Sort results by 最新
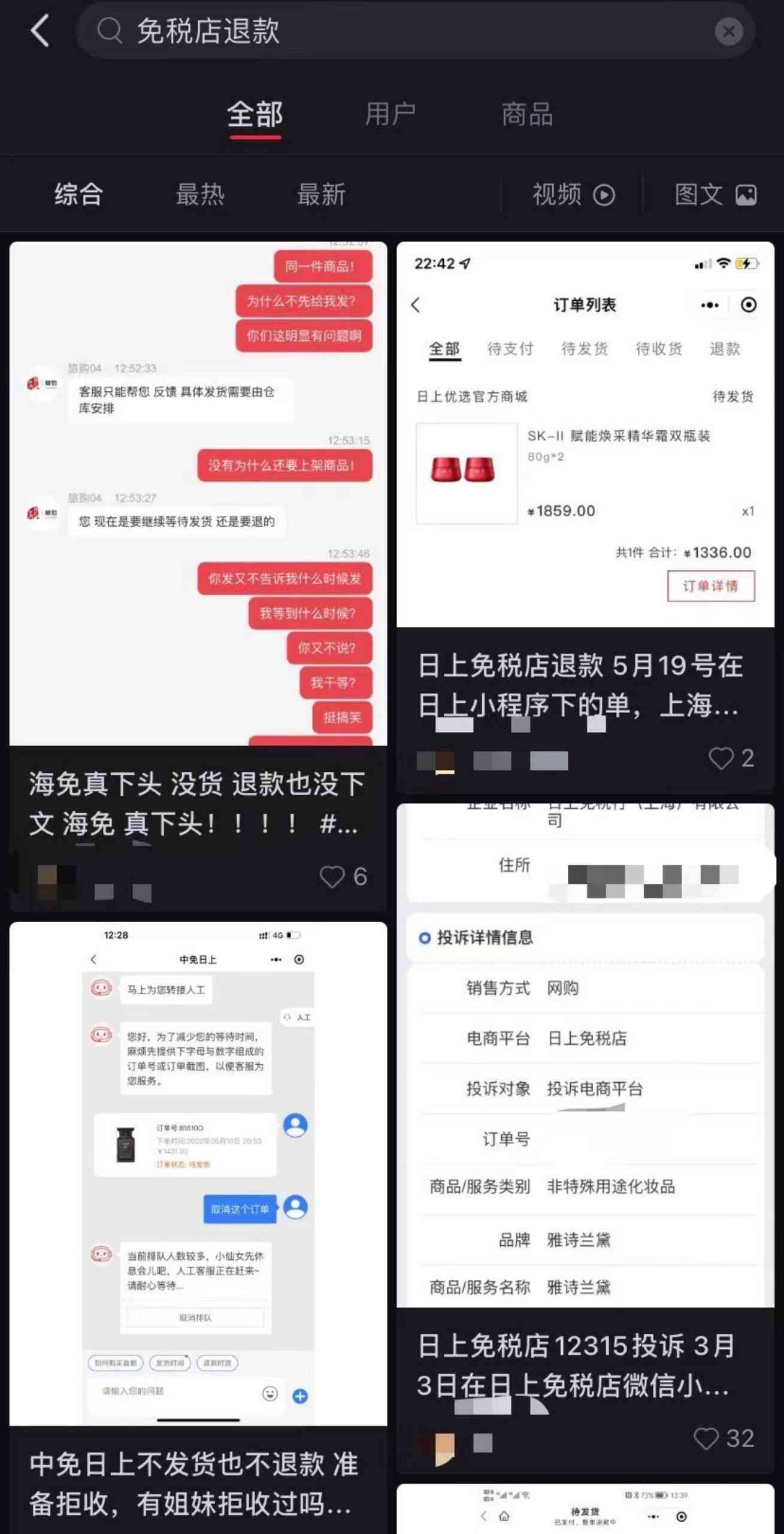 (x=322, y=195)
